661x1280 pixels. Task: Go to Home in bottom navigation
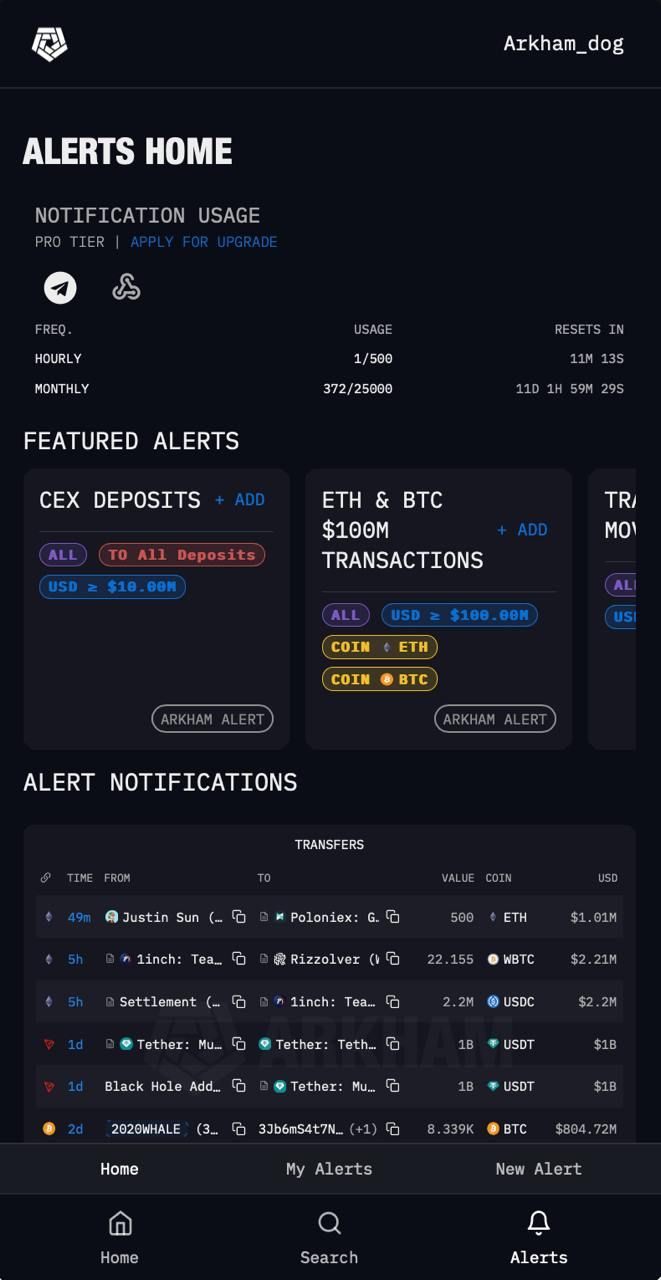(119, 1238)
